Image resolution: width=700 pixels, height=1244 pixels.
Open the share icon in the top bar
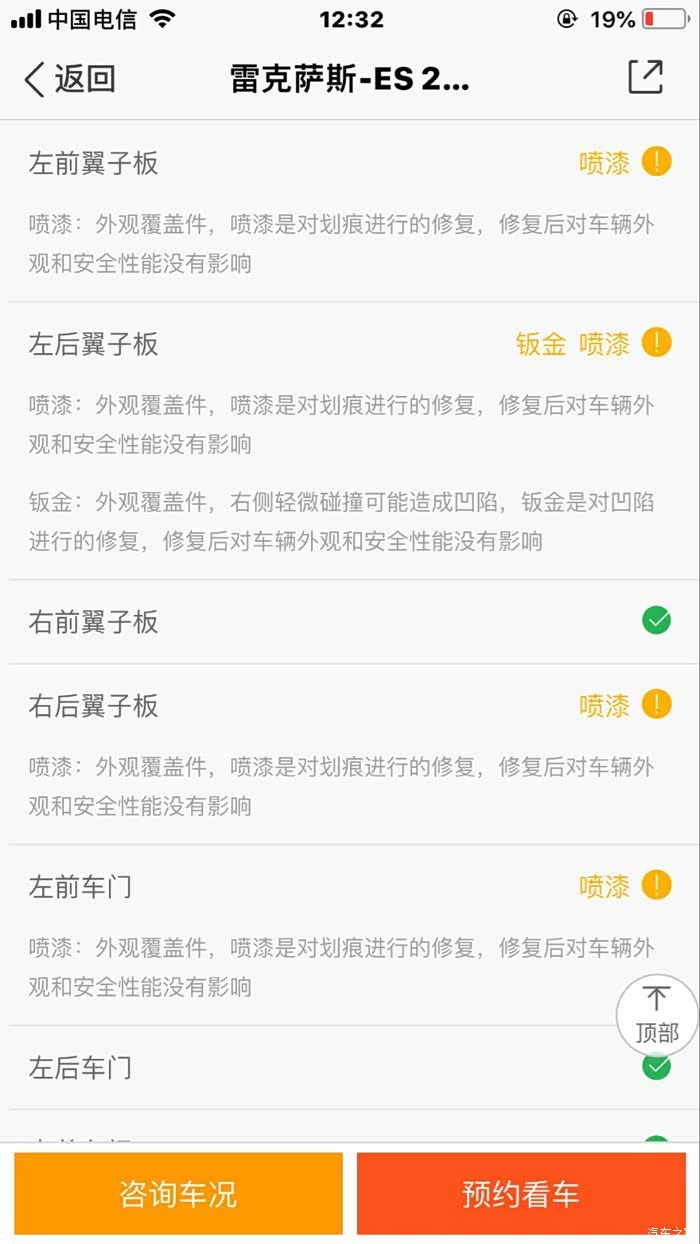[x=645, y=78]
